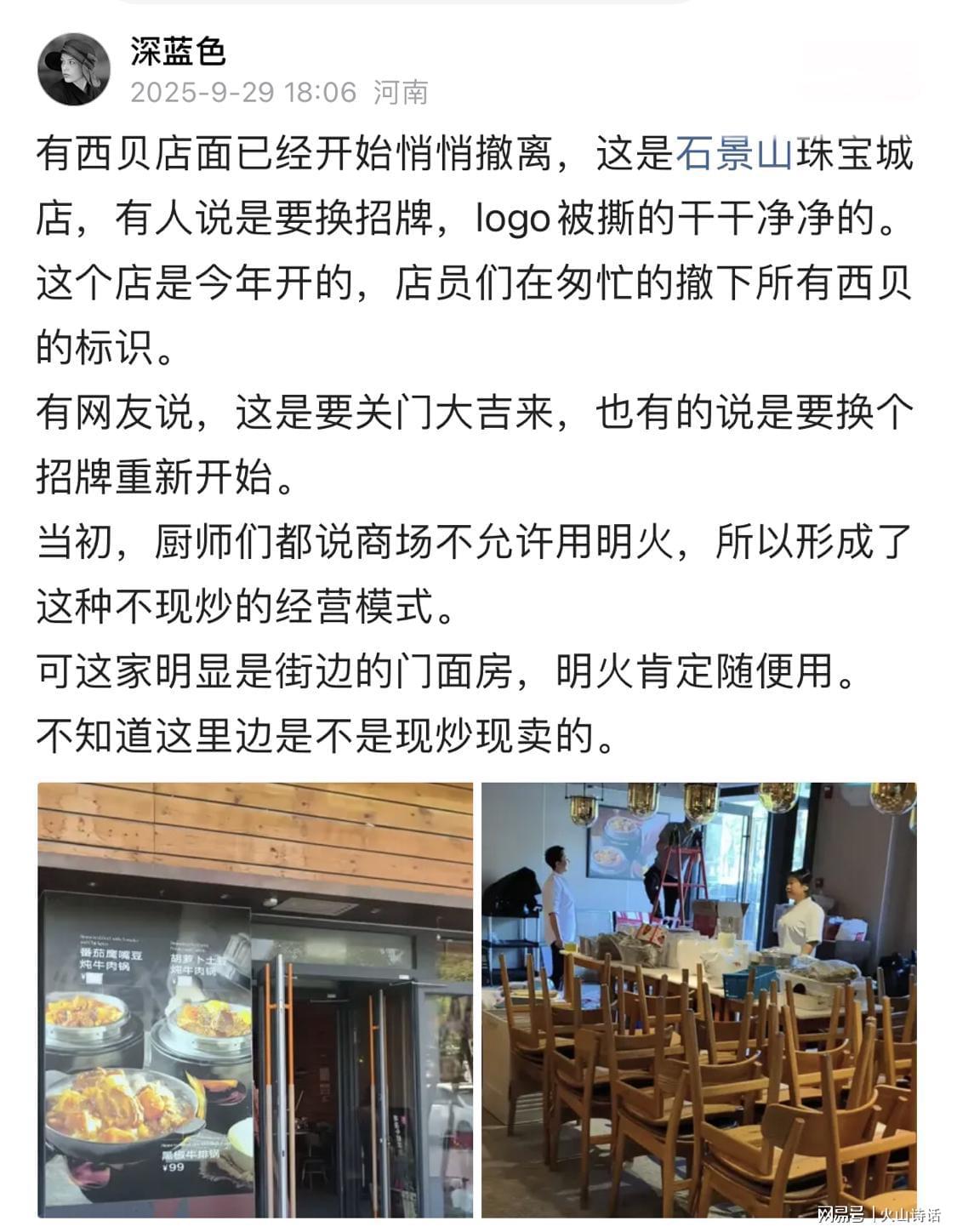Open 深蓝色's profile avatar
957x1232 pixels.
(x=74, y=70)
